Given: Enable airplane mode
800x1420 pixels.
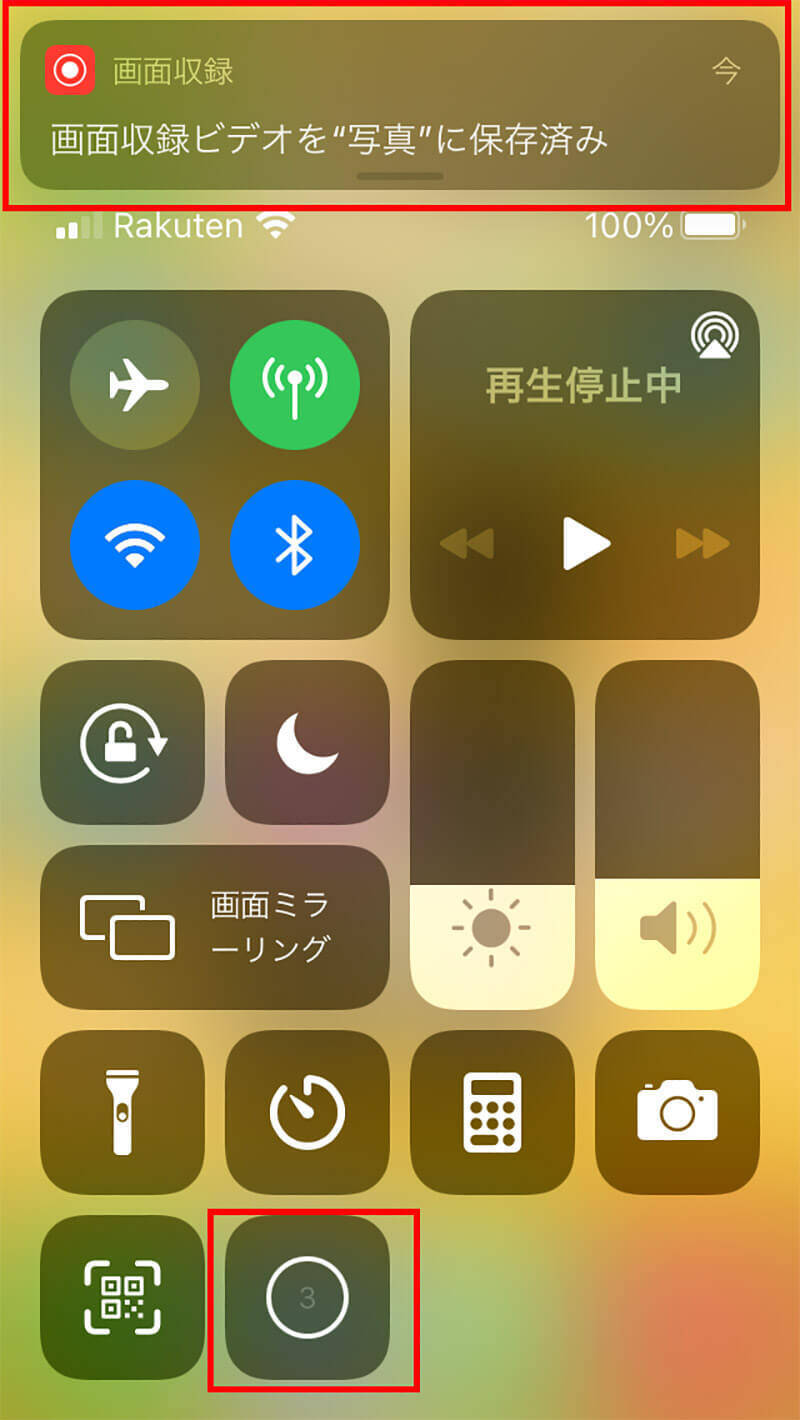Looking at the screenshot, I should (135, 385).
